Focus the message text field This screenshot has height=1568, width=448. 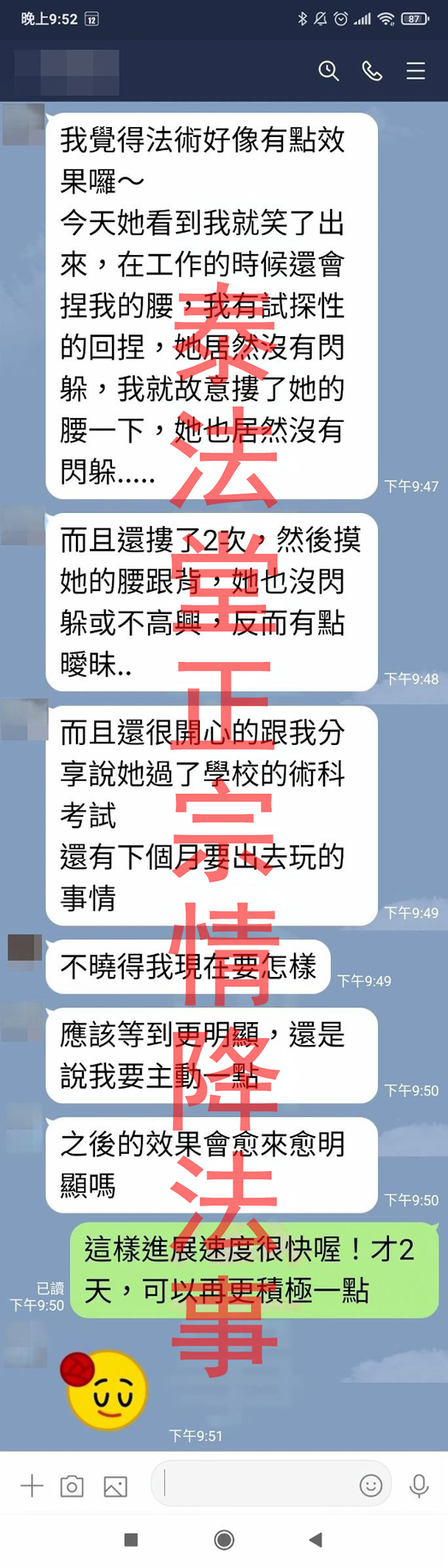pyautogui.click(x=255, y=1484)
